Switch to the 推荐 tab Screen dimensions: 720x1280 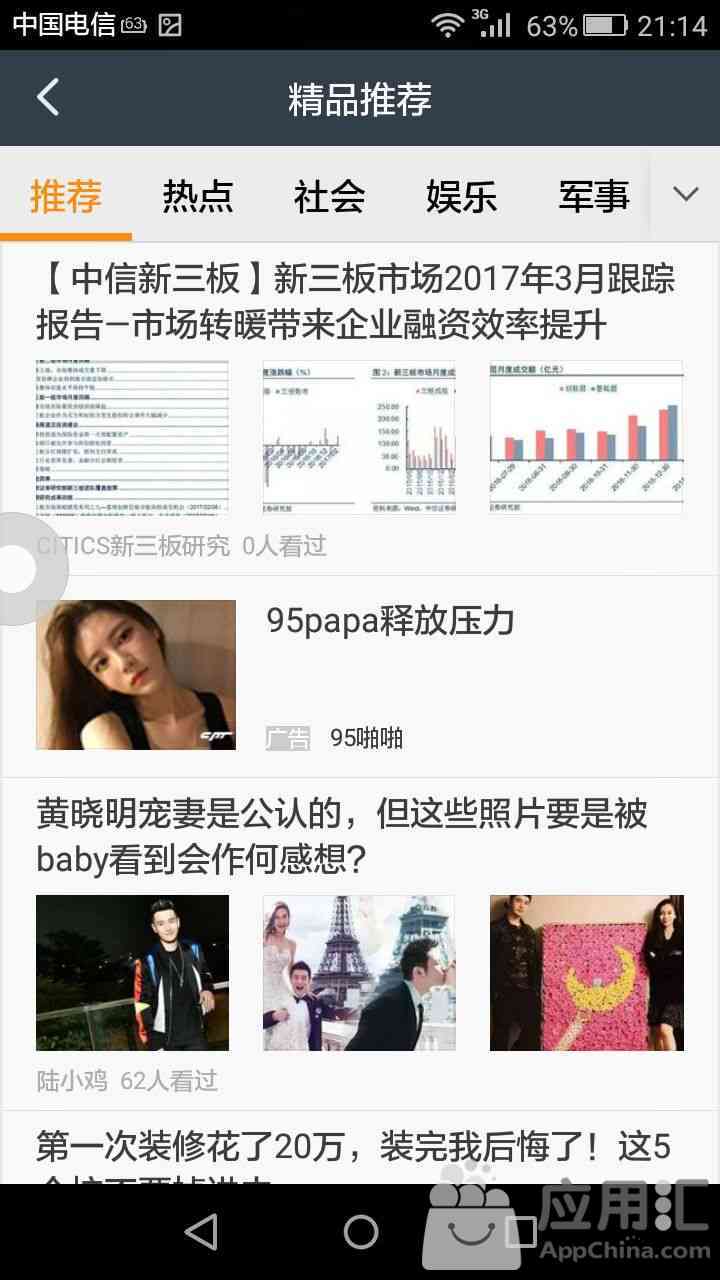(x=66, y=196)
